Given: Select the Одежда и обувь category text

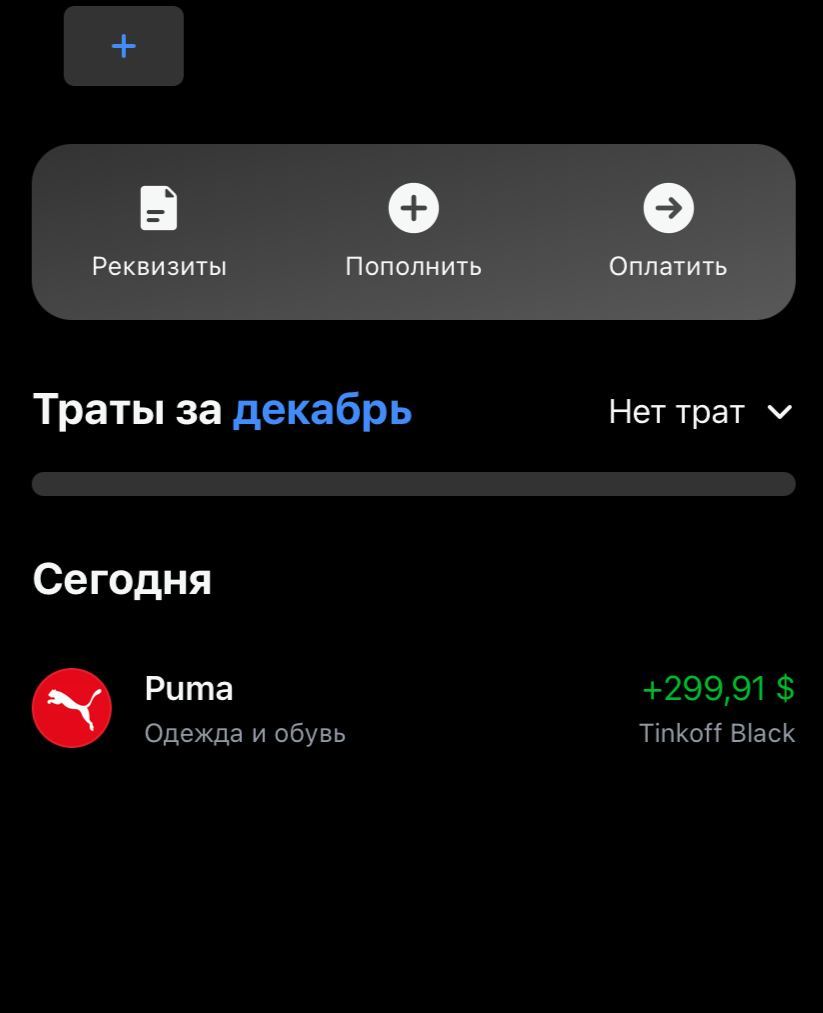Looking at the screenshot, I should coord(246,732).
